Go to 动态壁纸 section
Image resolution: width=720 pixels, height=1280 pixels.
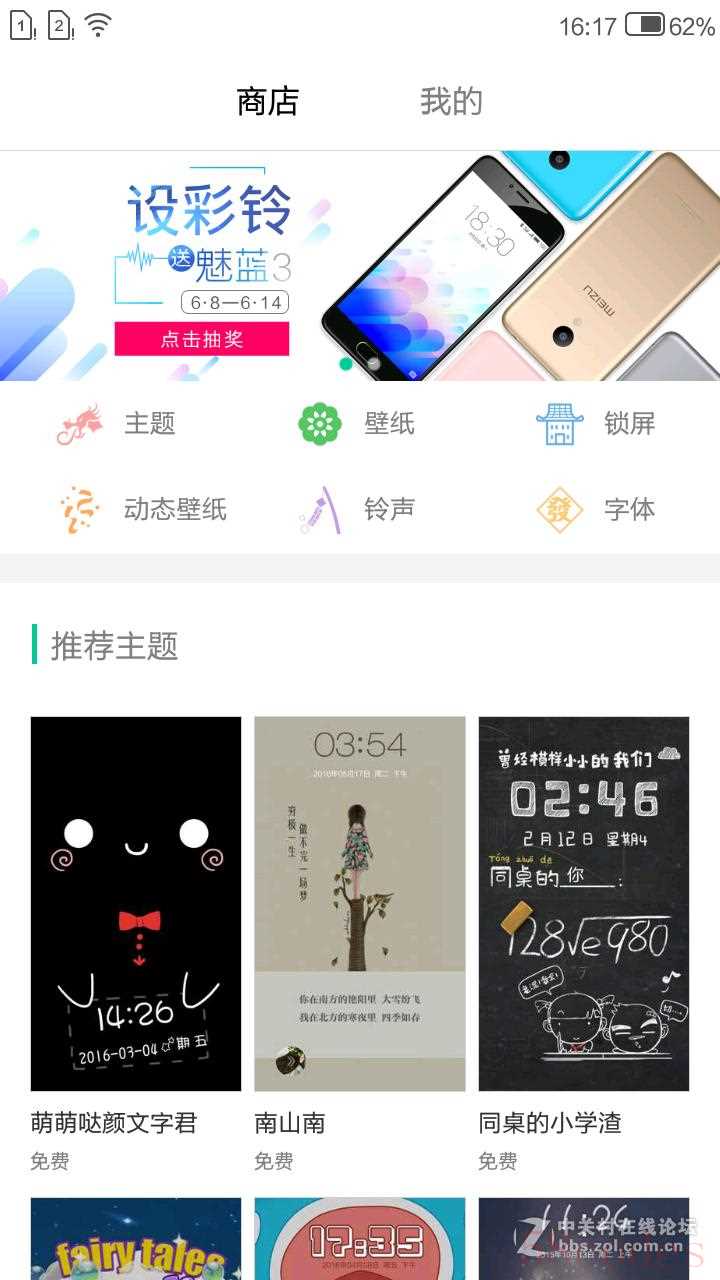[143, 510]
